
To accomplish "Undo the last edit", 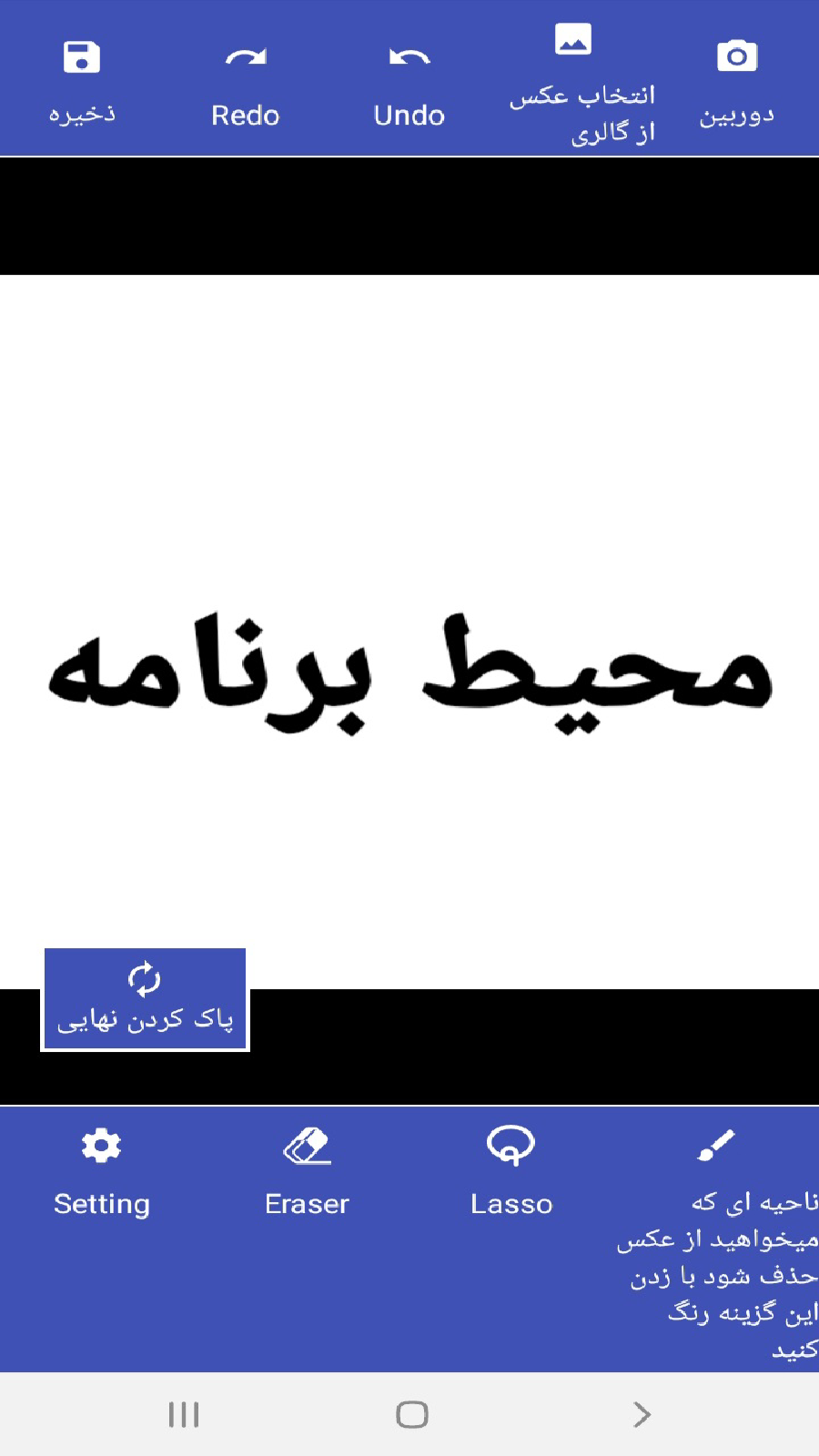I will tap(409, 82).
